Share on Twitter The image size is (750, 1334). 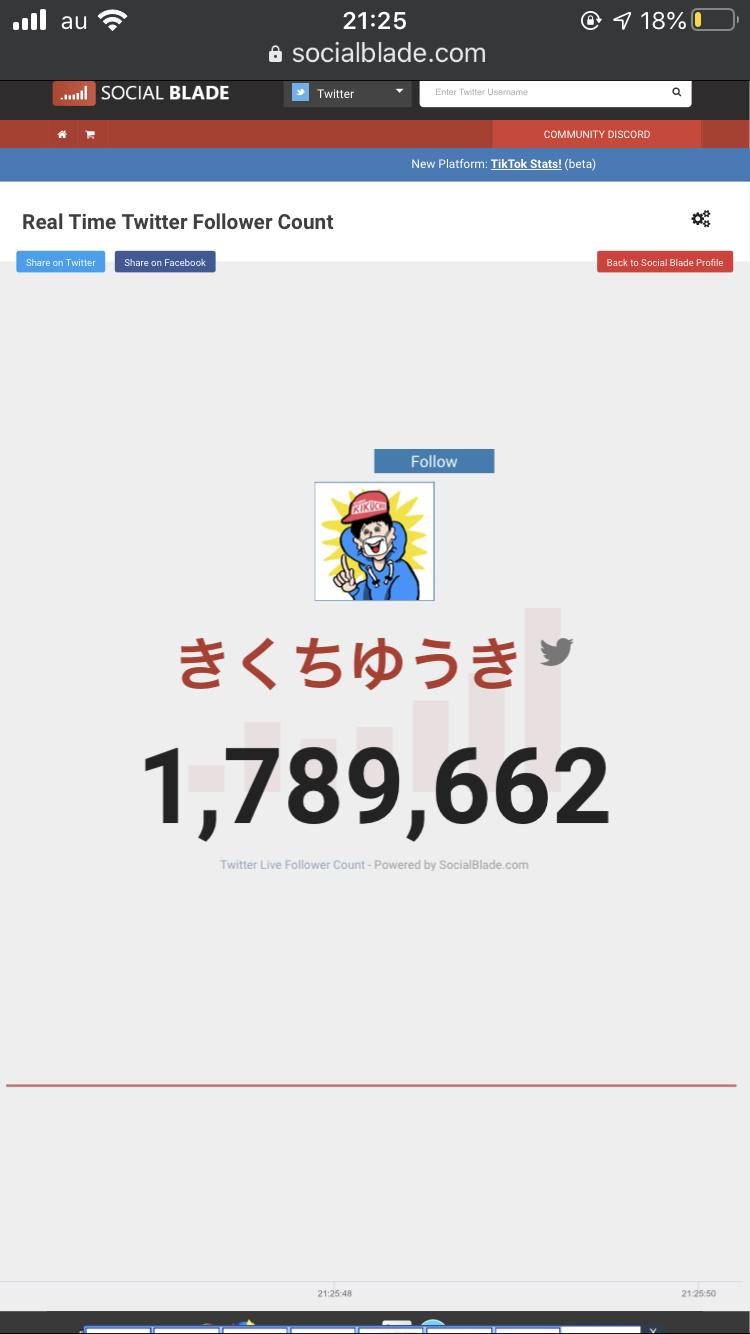pyautogui.click(x=61, y=262)
